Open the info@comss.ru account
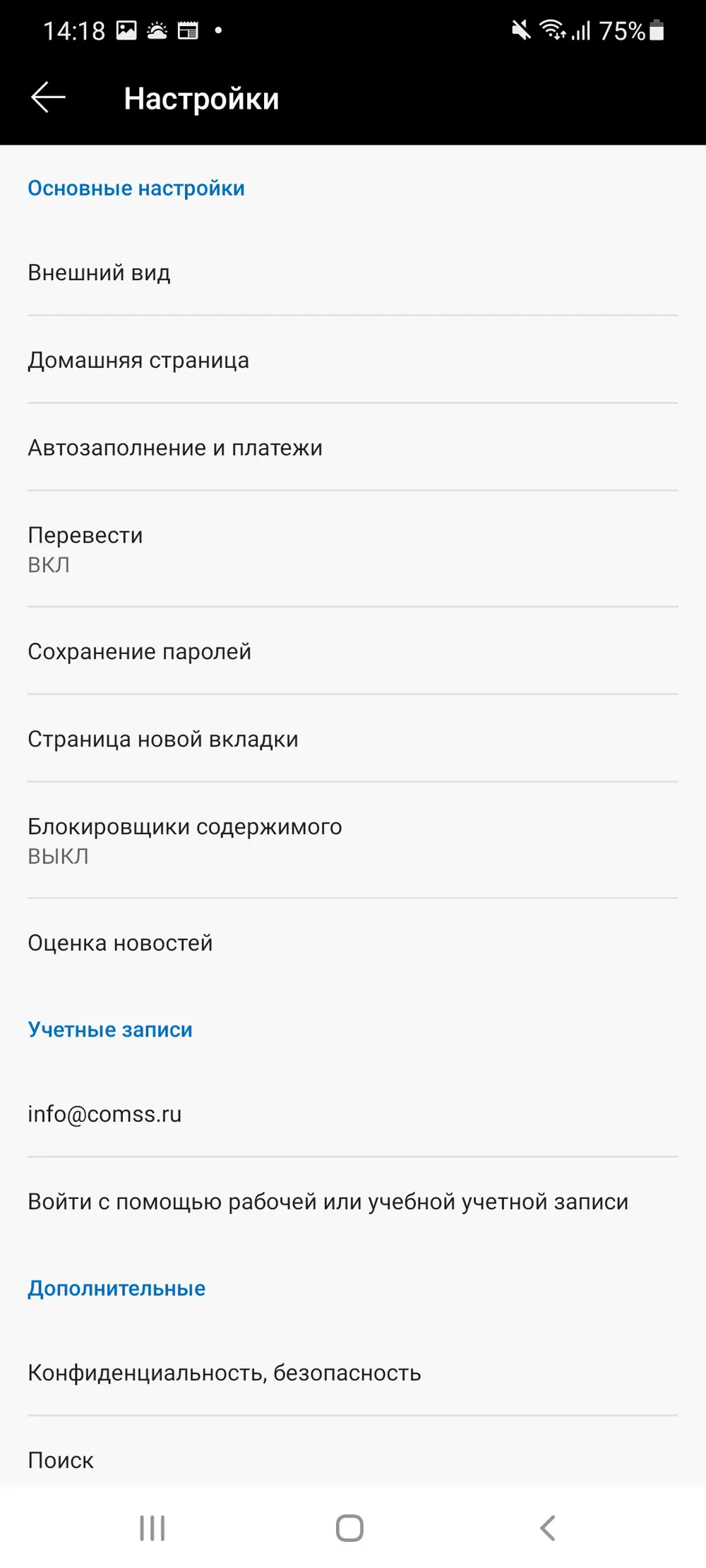 point(352,1114)
